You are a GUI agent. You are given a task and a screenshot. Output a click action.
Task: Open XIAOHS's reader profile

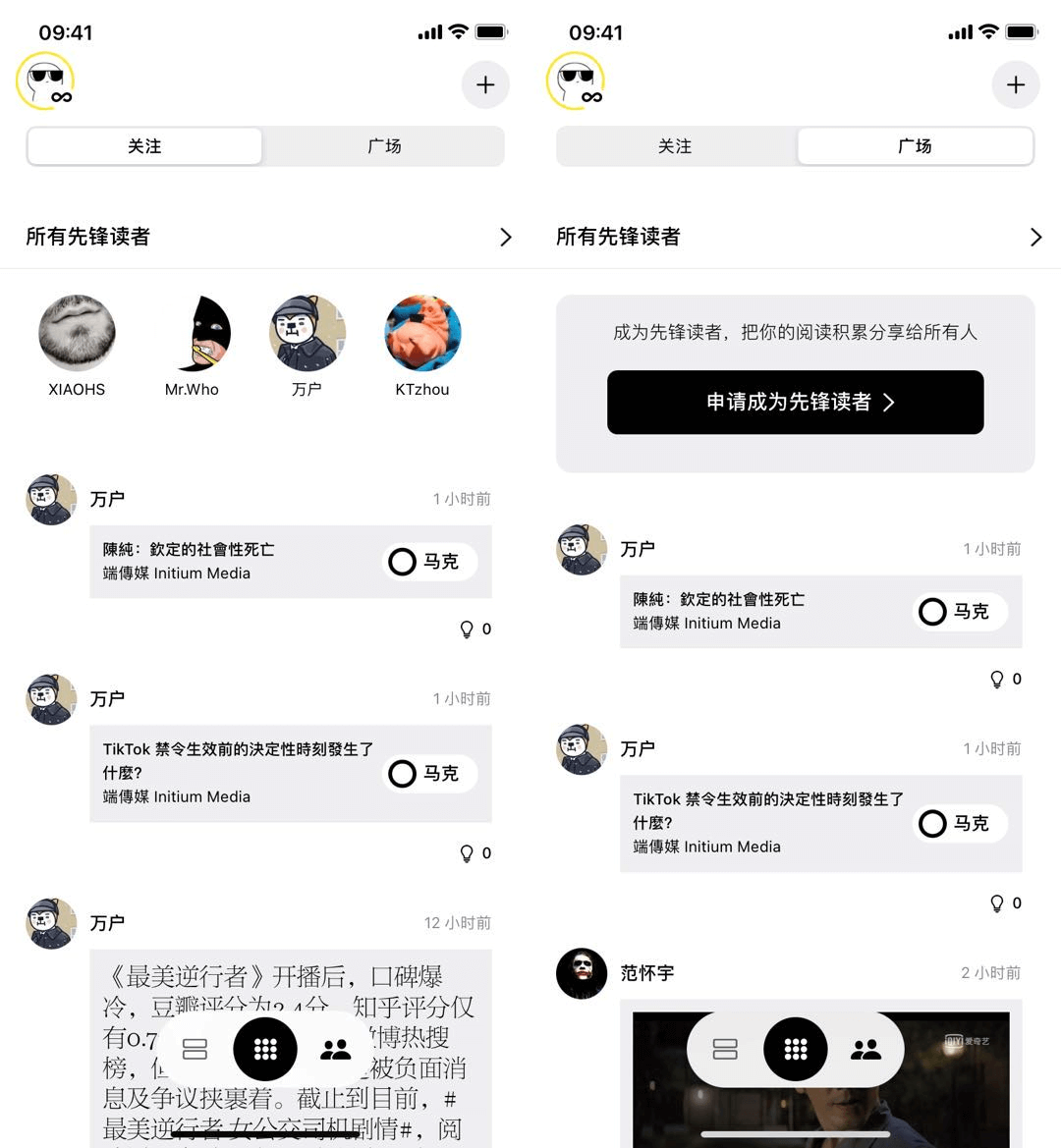77,334
